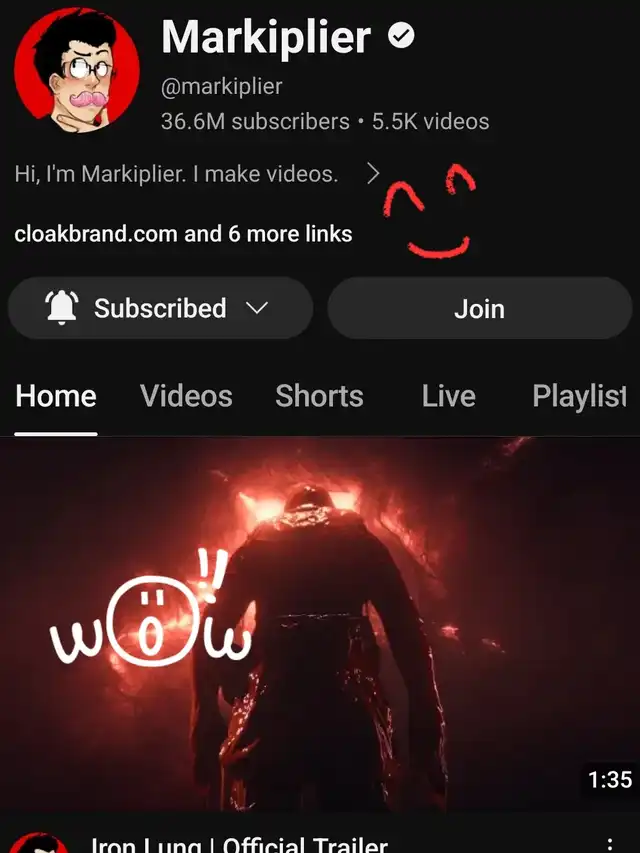Open cloakbrand.com and 6 more links

(x=183, y=234)
